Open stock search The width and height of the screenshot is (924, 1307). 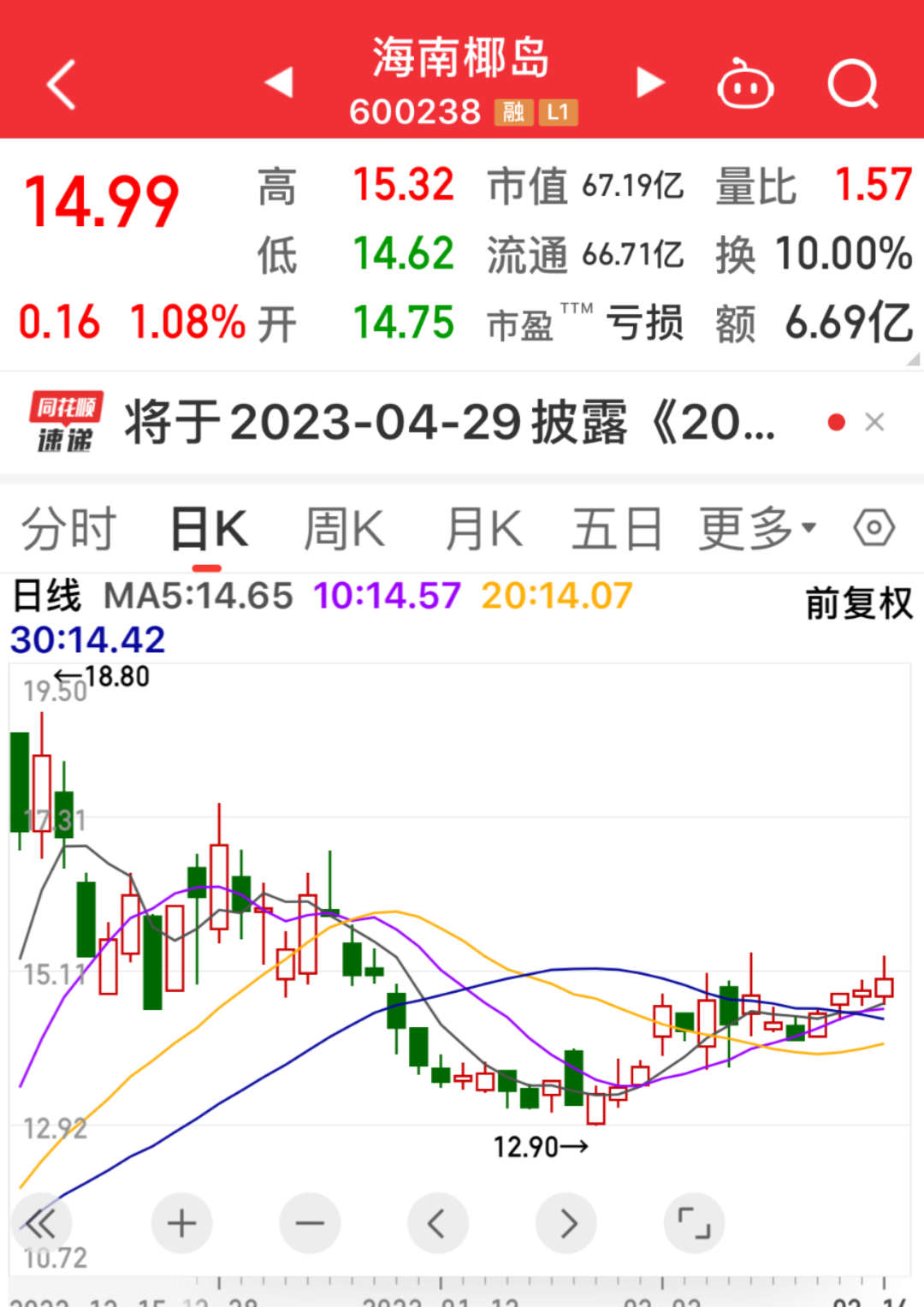coord(853,85)
